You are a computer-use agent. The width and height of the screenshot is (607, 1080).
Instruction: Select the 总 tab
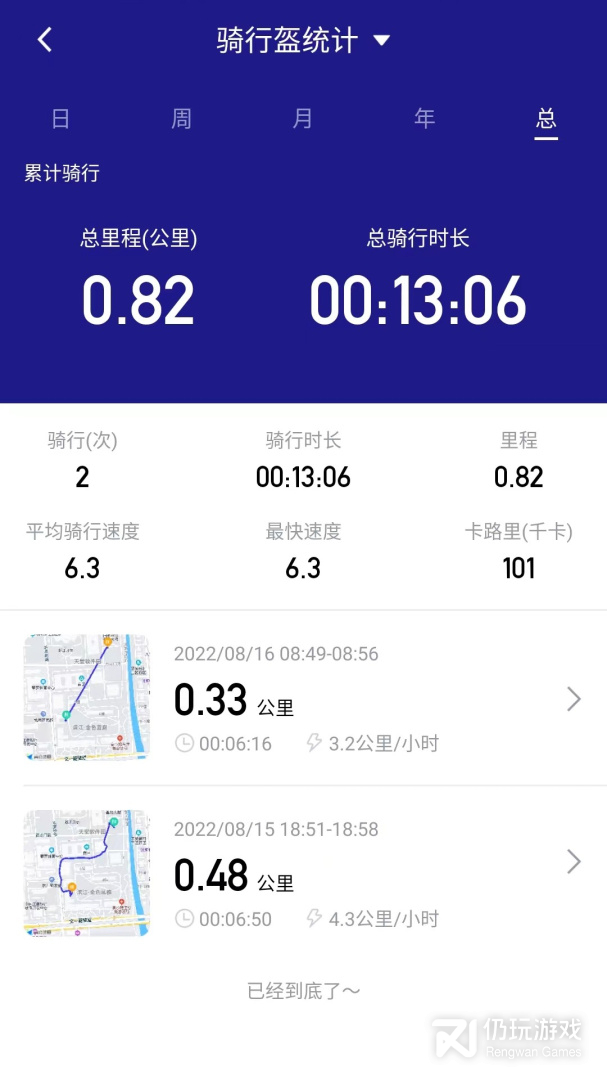click(546, 119)
